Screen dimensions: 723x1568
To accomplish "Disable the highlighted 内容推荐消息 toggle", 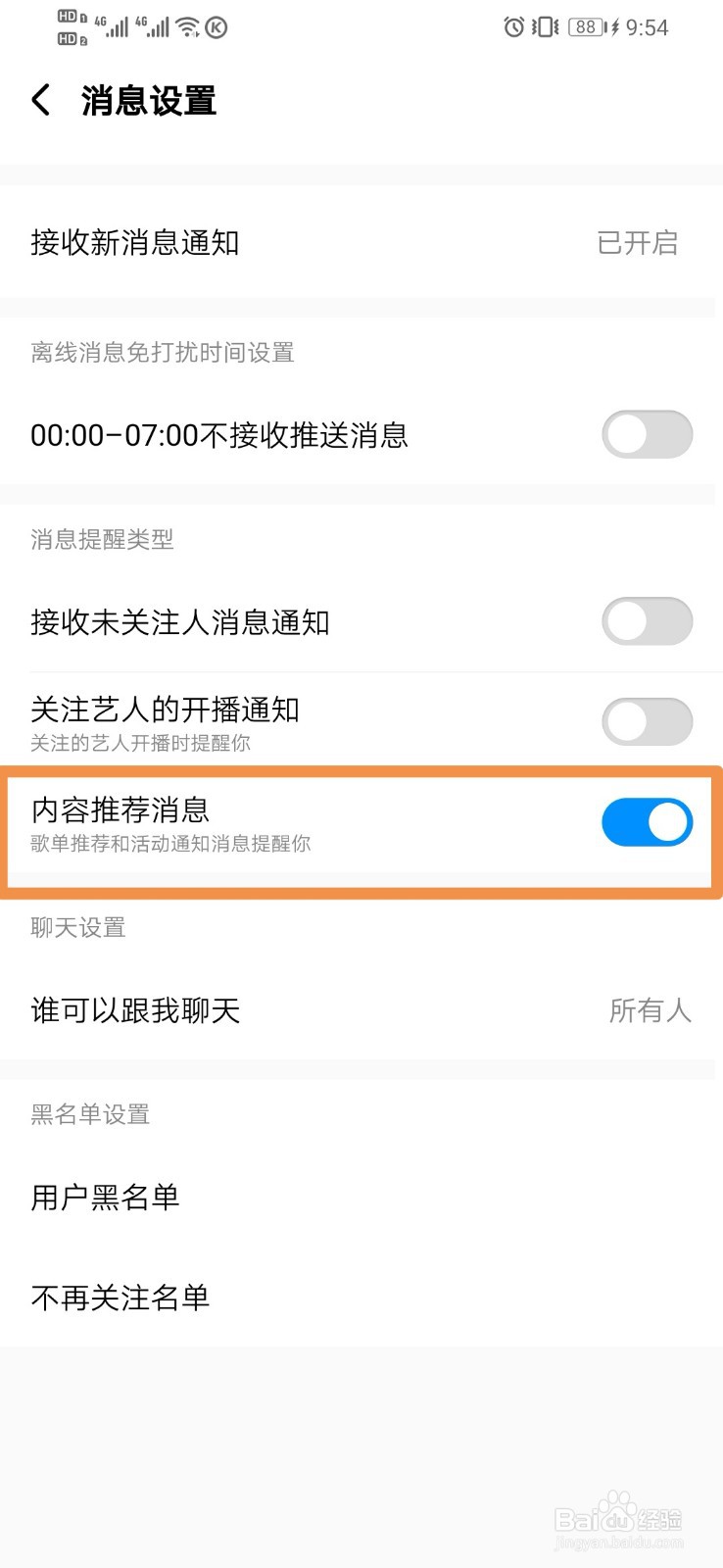I will (x=647, y=821).
